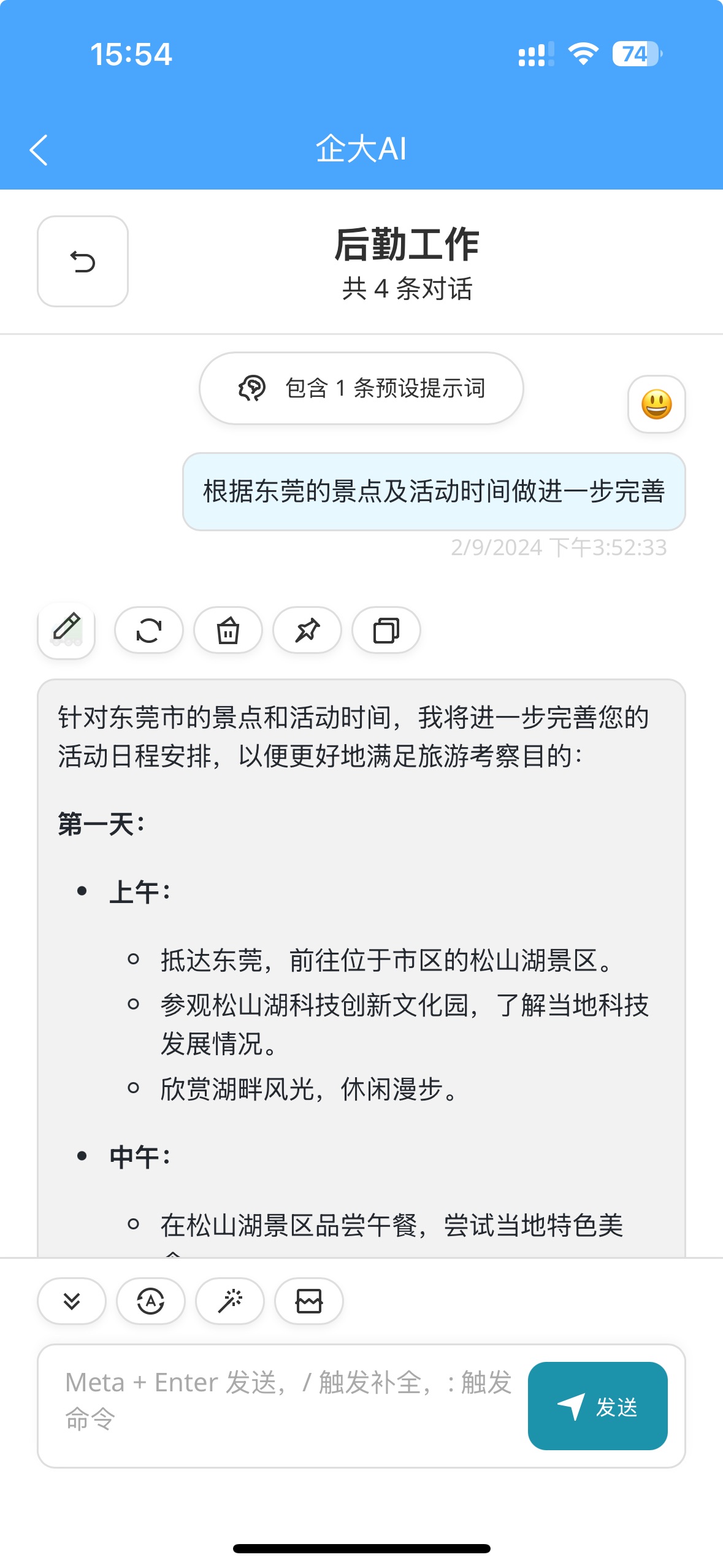
Task: Tap the smiley face avatar
Action: (656, 405)
